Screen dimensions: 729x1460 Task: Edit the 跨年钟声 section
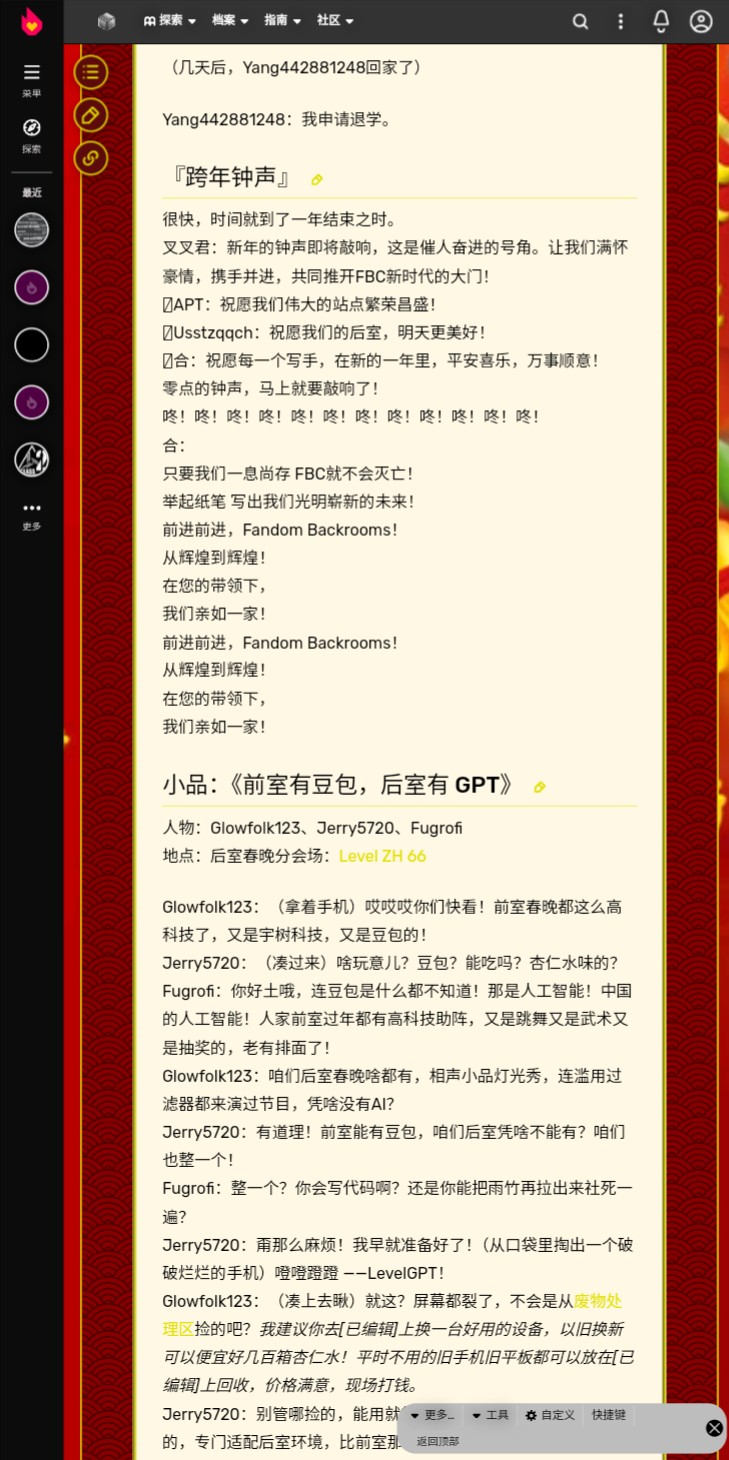317,180
